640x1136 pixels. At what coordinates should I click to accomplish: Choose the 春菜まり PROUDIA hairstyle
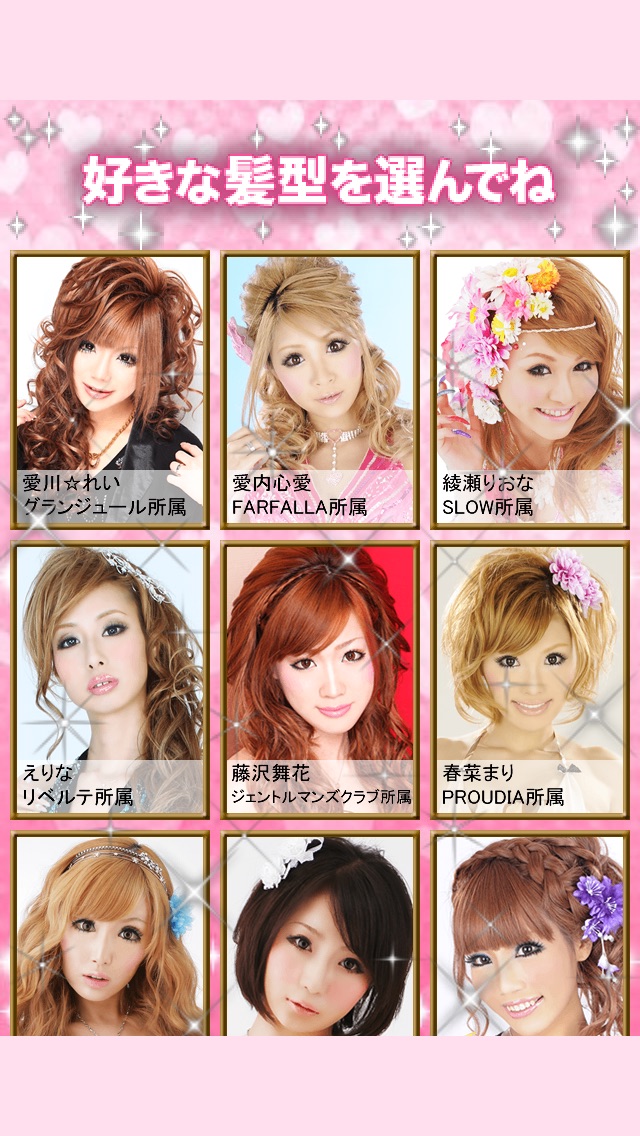click(x=530, y=678)
